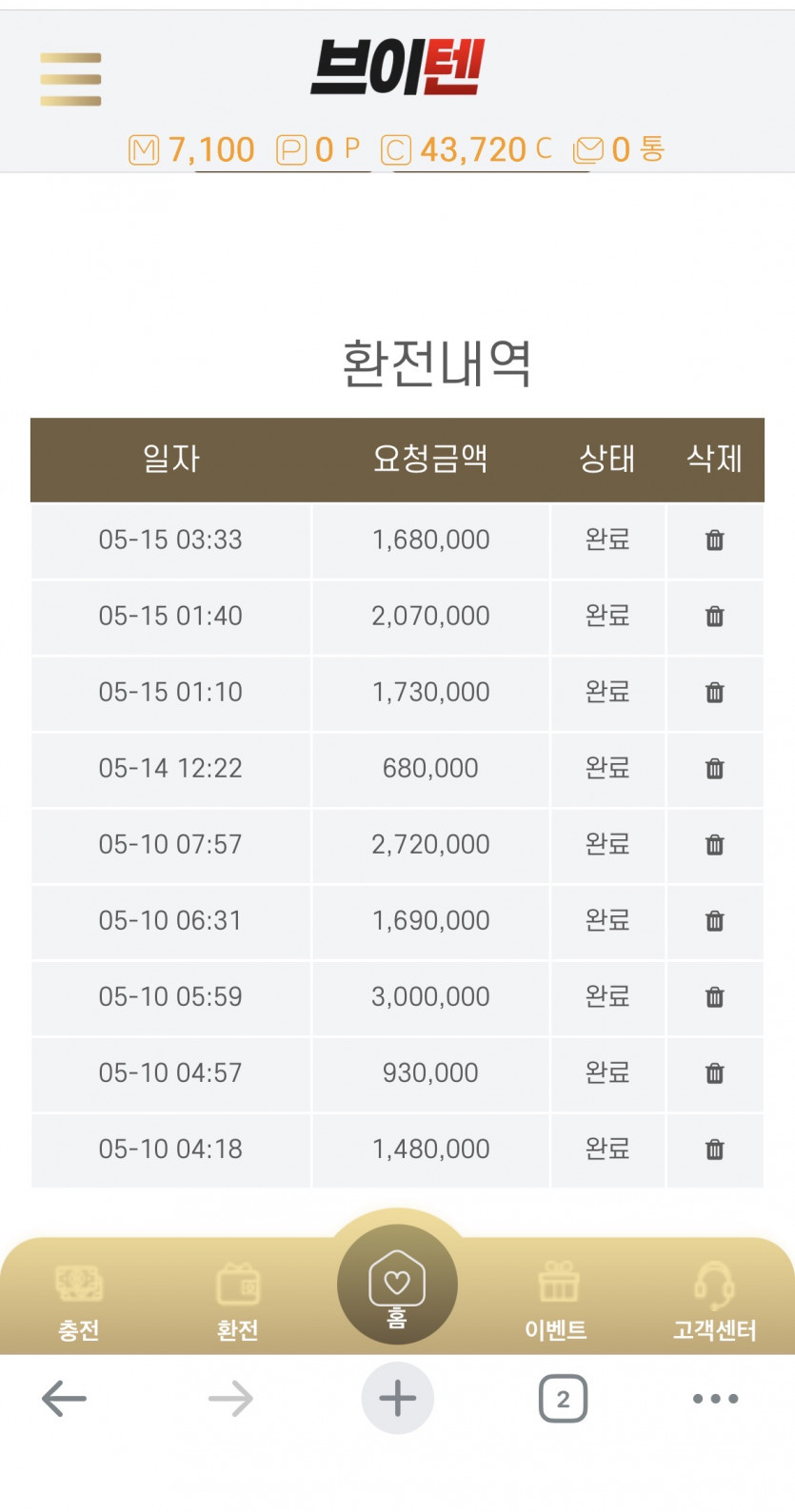Tap trash icon for 05-10 07:57 entry
This screenshot has width=795, height=1512.
click(715, 845)
